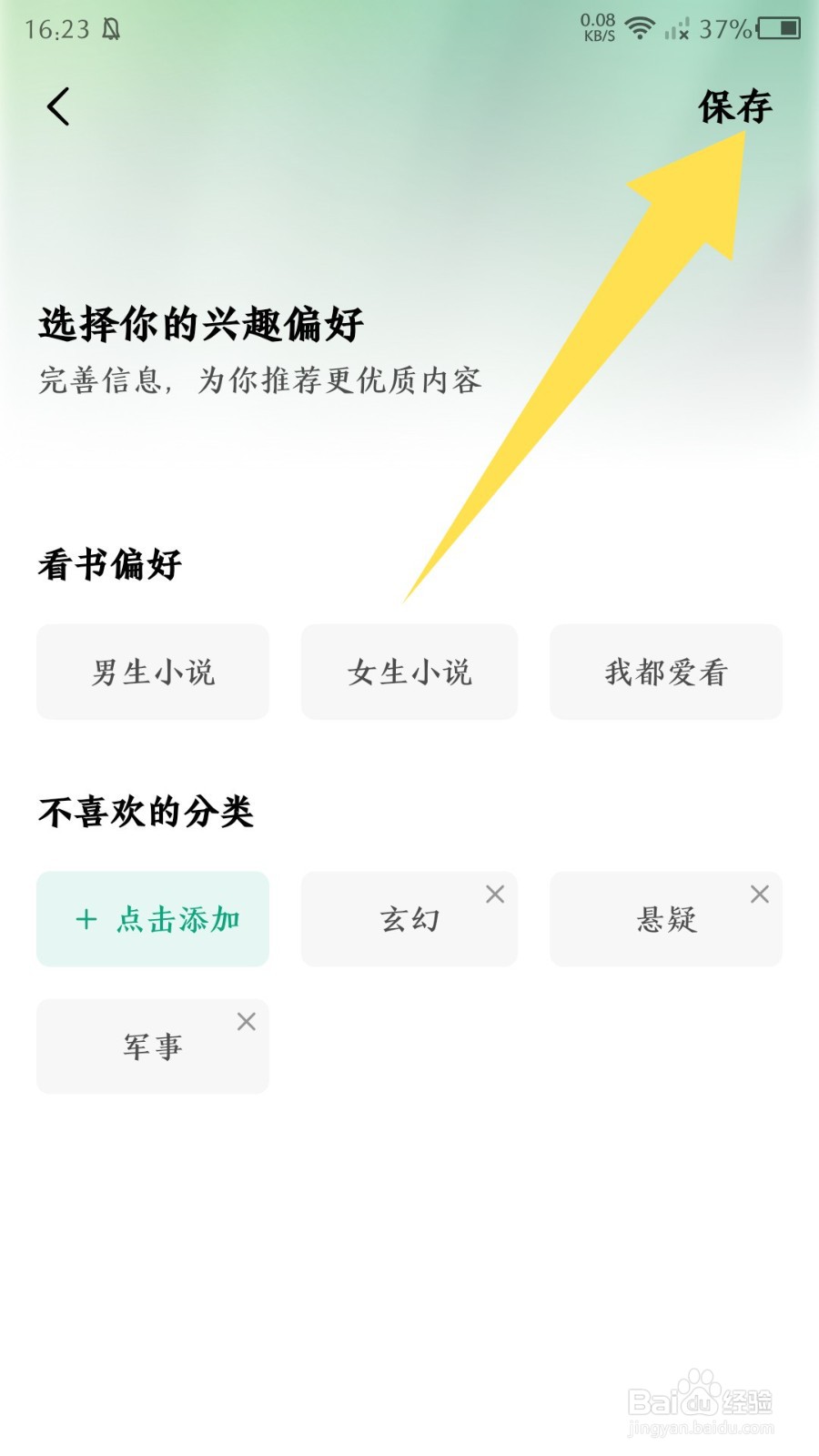This screenshot has width=819, height=1456.
Task: Tap the 选择你的兴趣偏好 page title
Action: coord(200,323)
